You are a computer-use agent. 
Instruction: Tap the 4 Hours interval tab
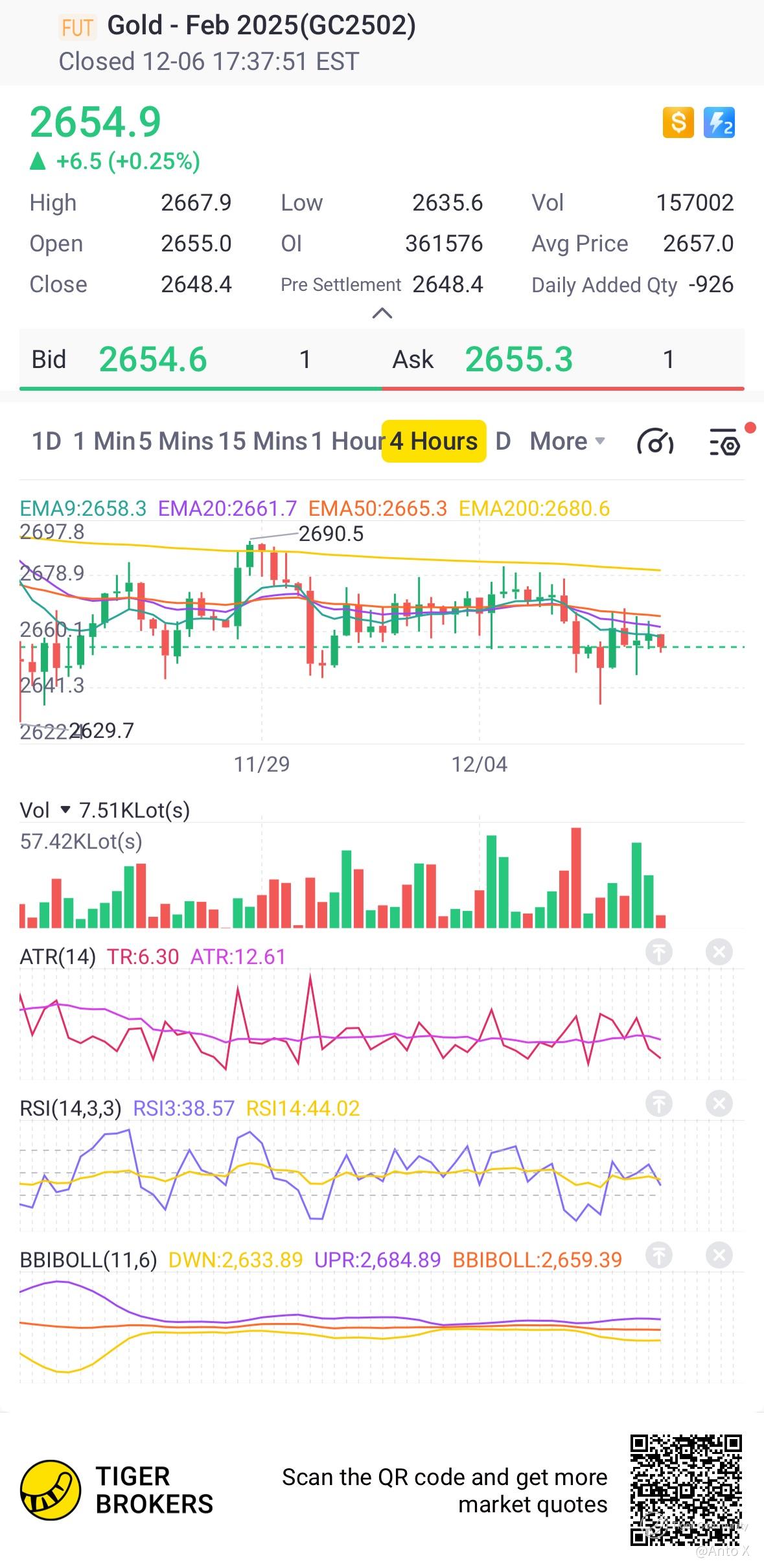434,441
